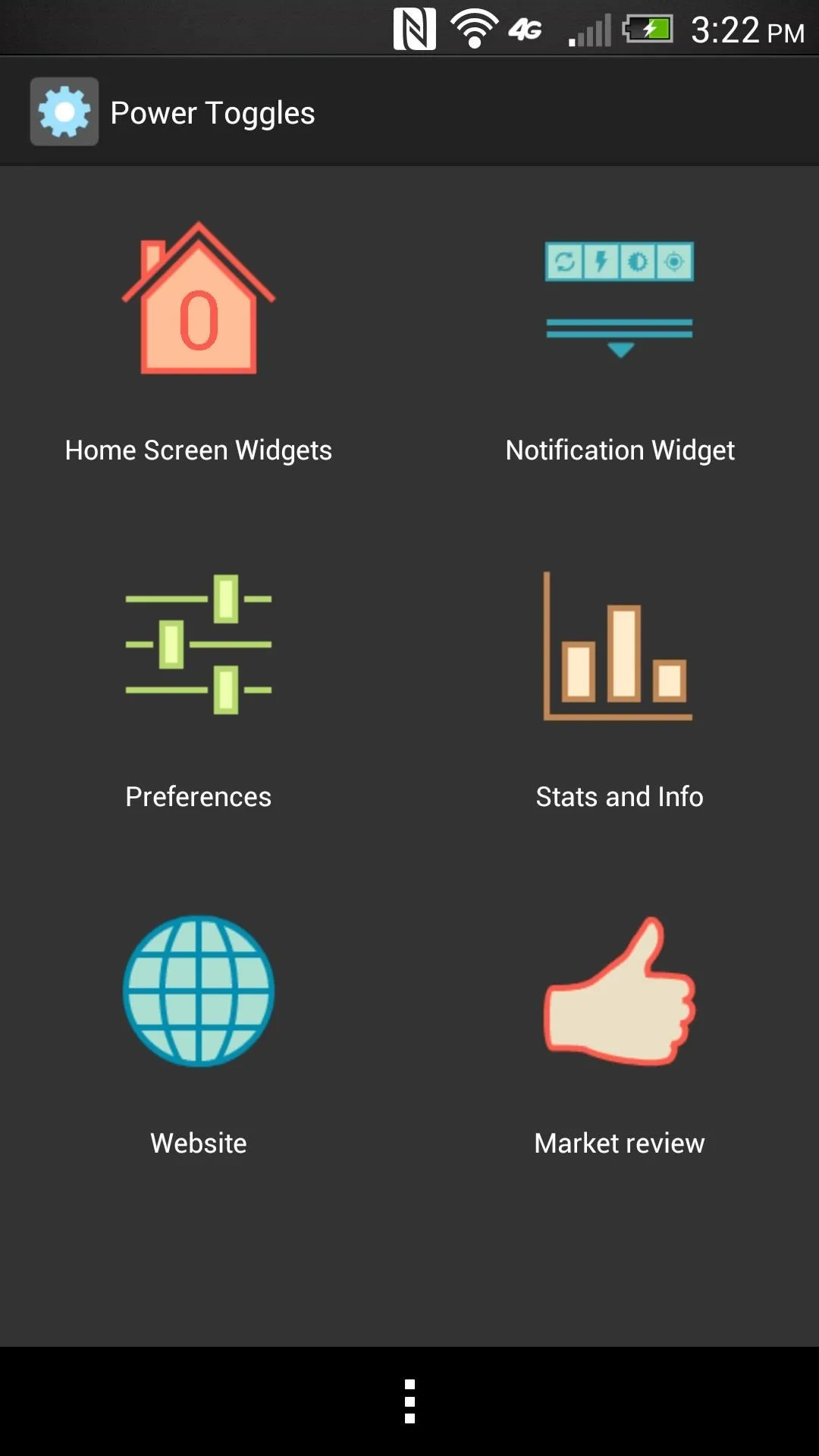Visit the Website

pyautogui.click(x=199, y=1035)
